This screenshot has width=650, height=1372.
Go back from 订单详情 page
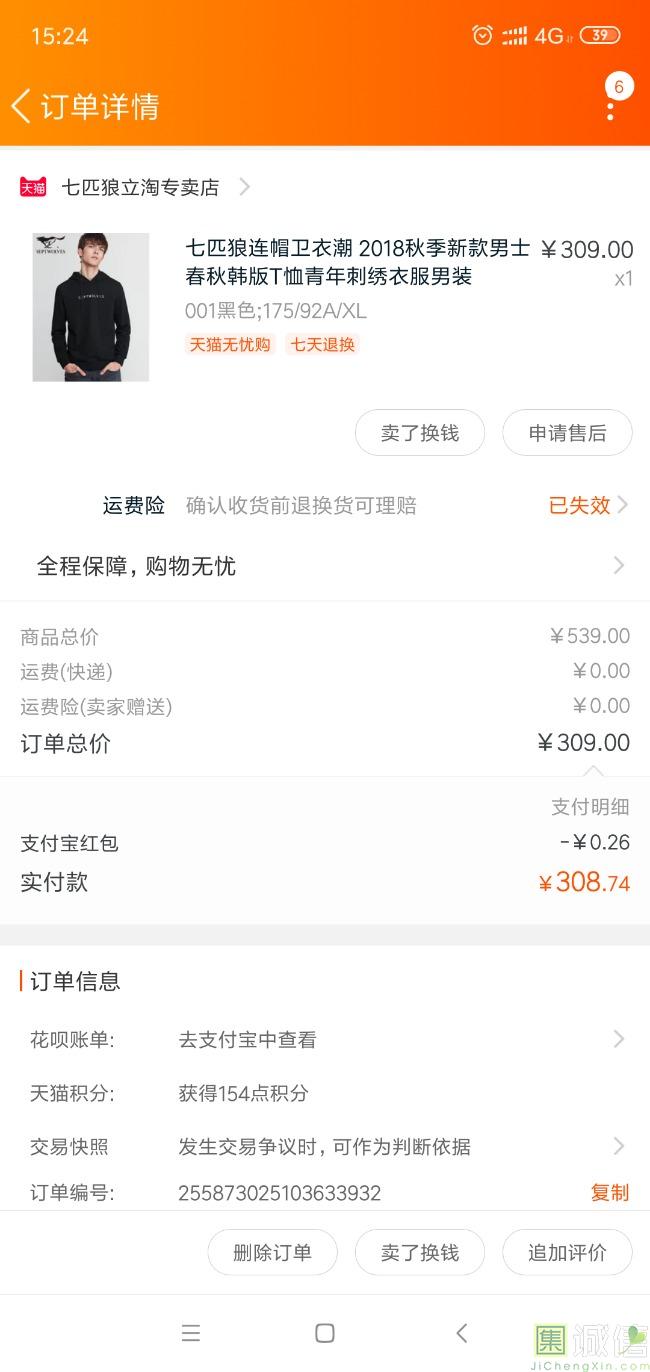pos(22,106)
